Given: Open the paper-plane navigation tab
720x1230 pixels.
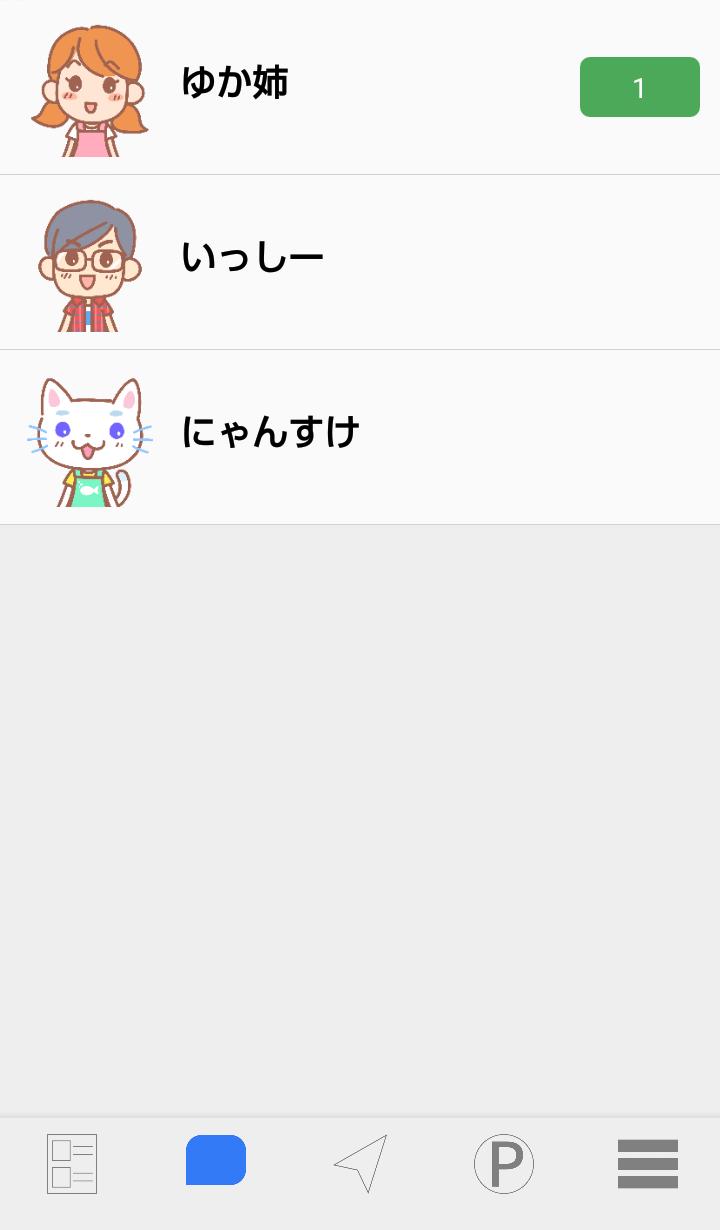Looking at the screenshot, I should (361, 1163).
